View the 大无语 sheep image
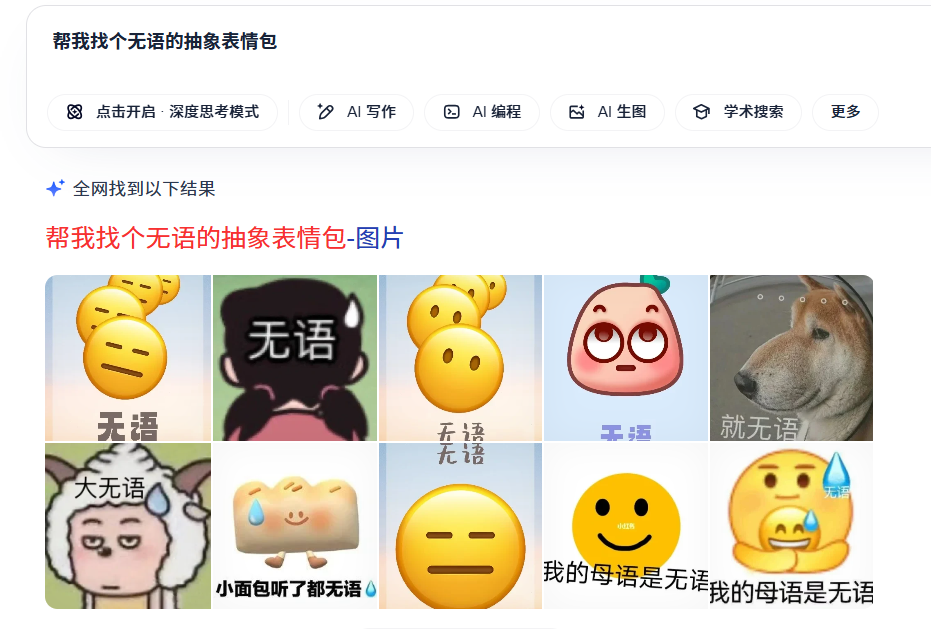Image resolution: width=931 pixels, height=629 pixels. [x=128, y=526]
